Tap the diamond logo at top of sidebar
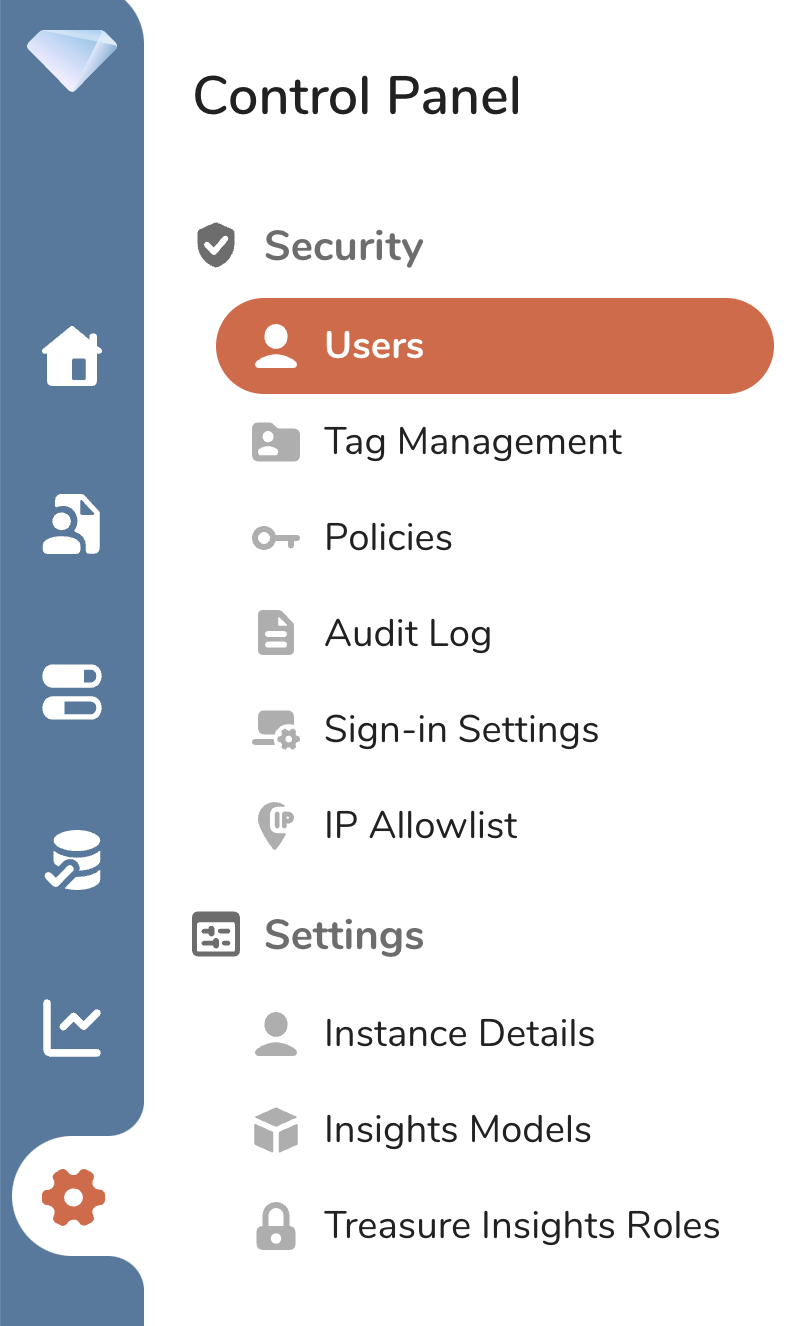Screen dimensions: 812x1326 click(72, 57)
